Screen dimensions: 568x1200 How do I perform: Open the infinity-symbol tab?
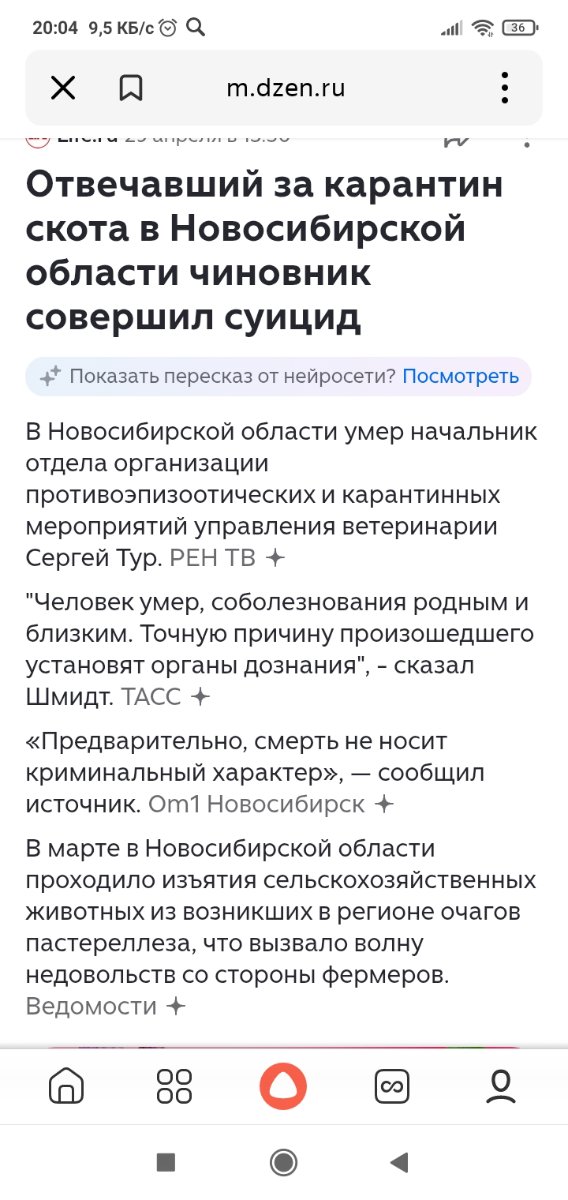click(392, 1086)
